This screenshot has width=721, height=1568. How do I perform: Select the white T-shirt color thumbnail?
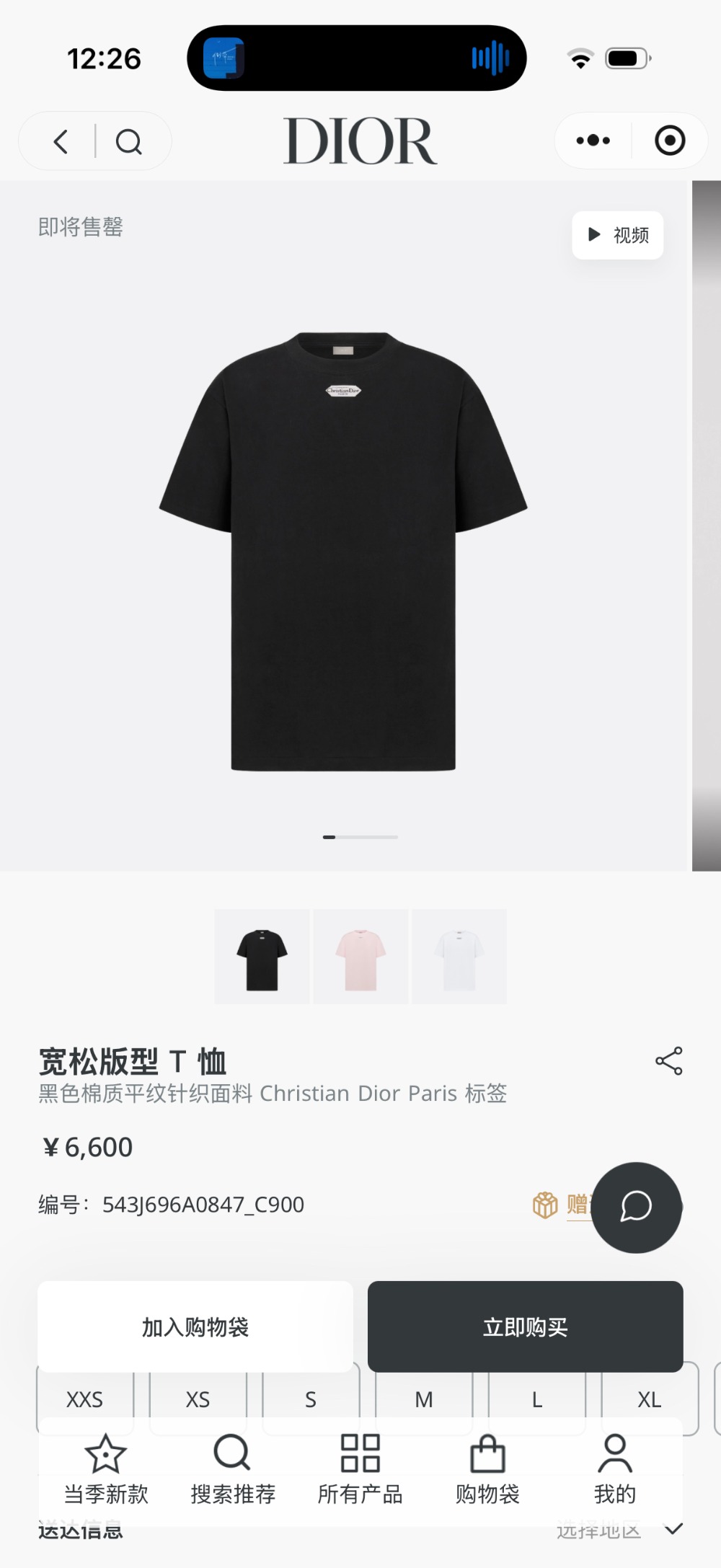point(459,957)
